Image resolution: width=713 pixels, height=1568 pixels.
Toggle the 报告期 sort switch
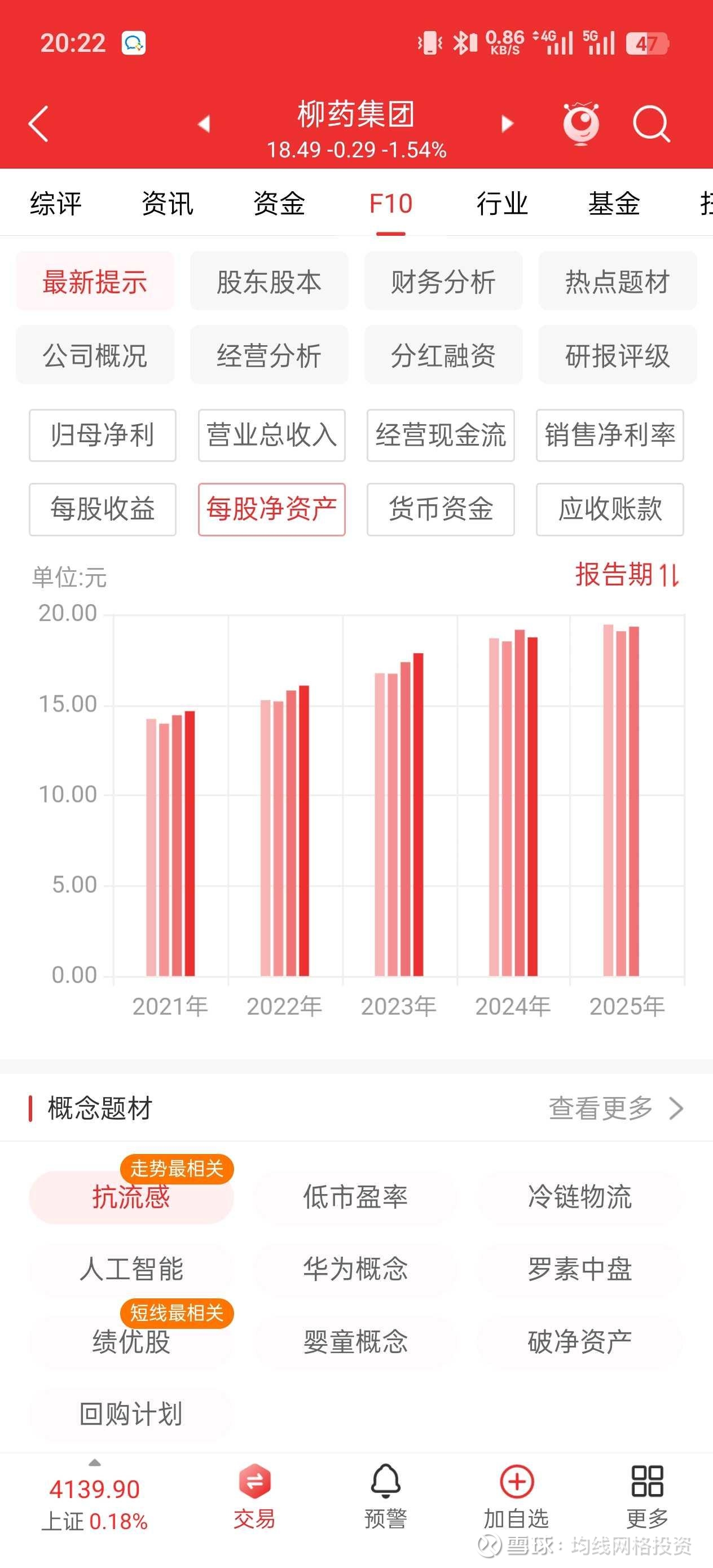point(627,575)
